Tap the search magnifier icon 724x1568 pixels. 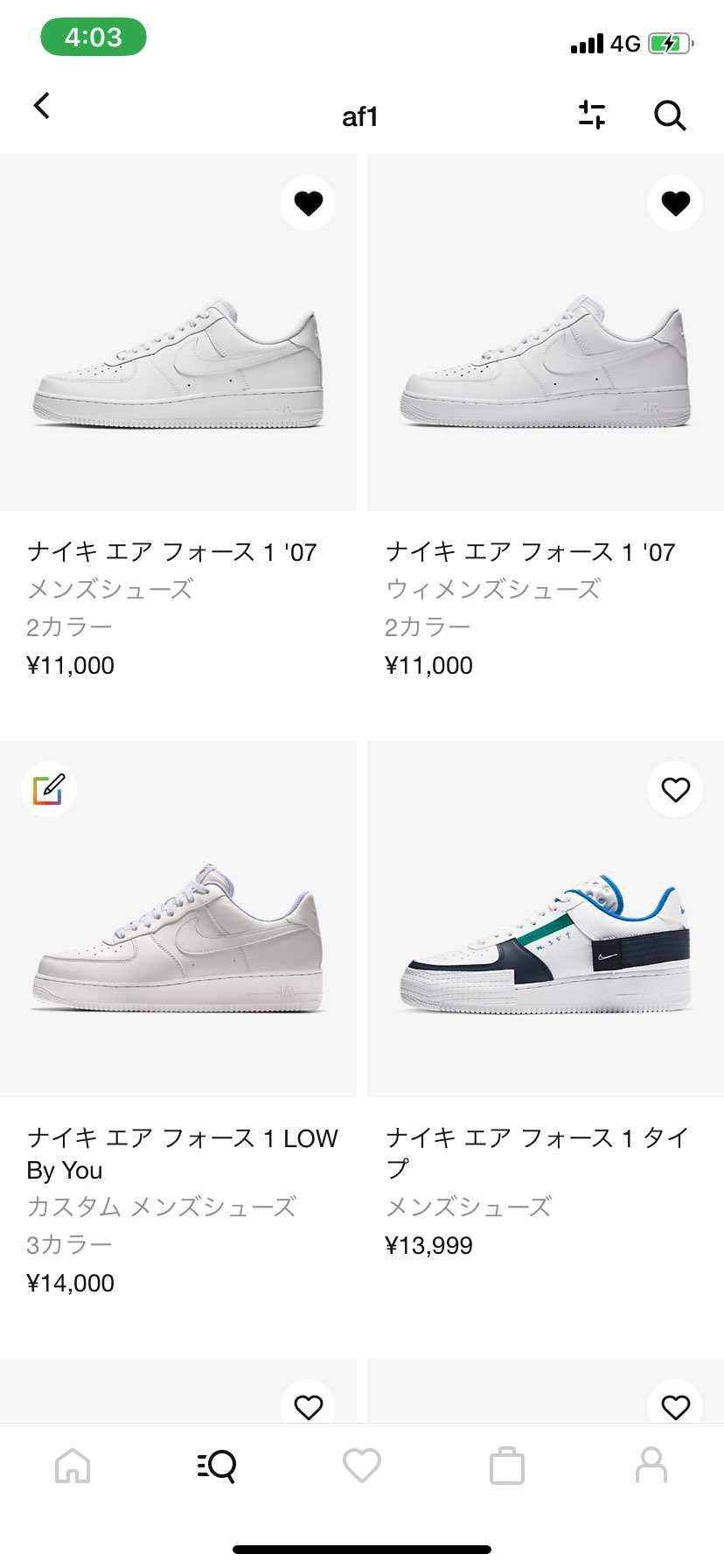pyautogui.click(x=670, y=115)
